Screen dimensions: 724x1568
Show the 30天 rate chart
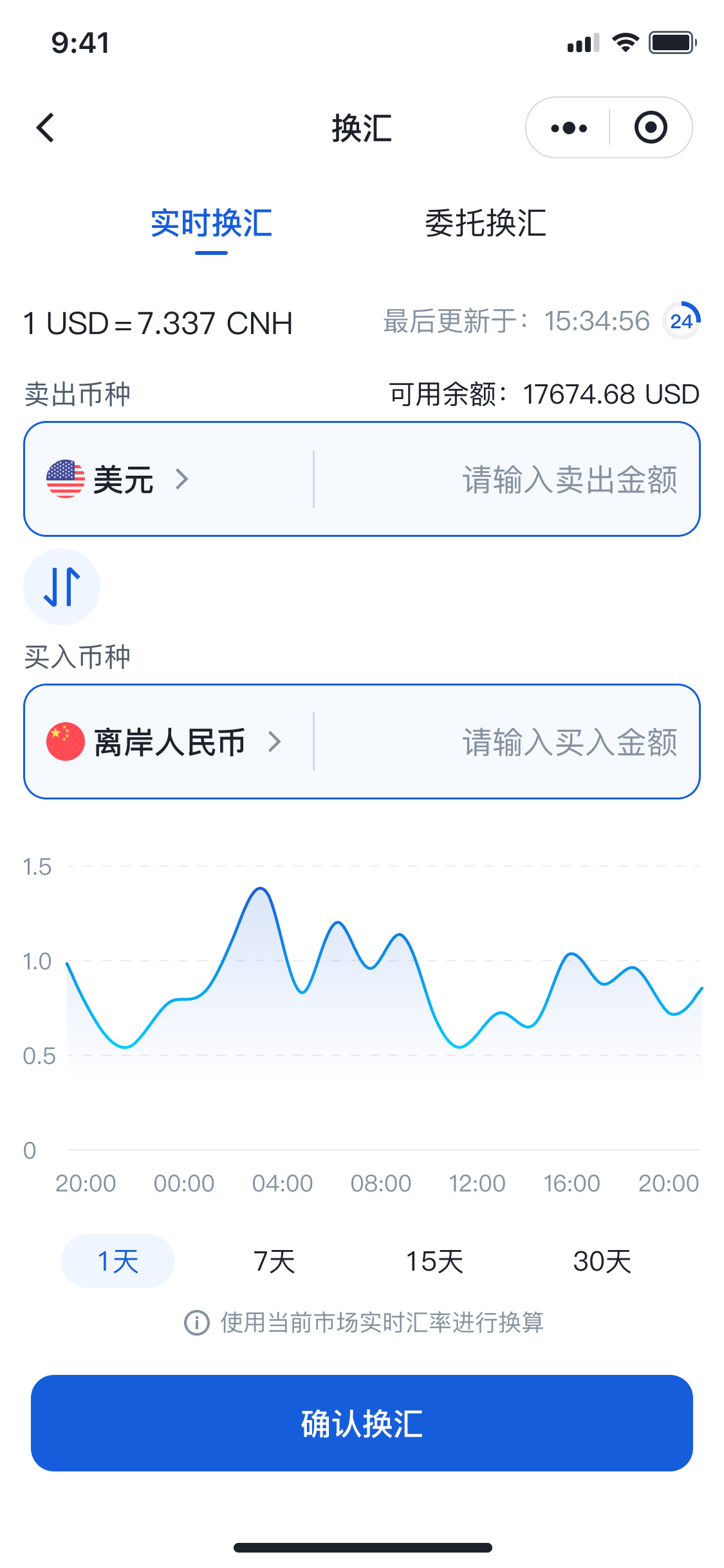tap(602, 1261)
